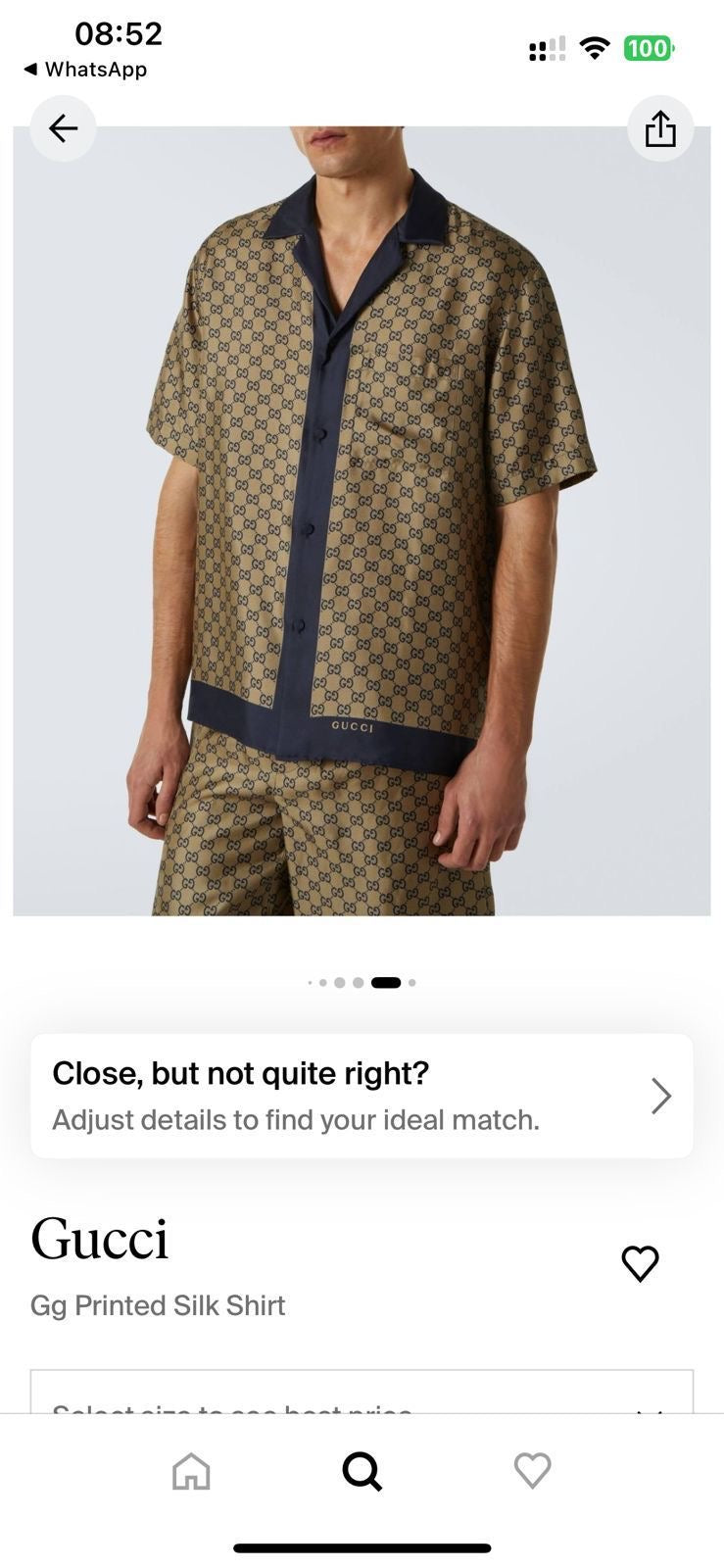The width and height of the screenshot is (724, 1568).
Task: Select the active carousel page indicator
Action: pyautogui.click(x=385, y=982)
